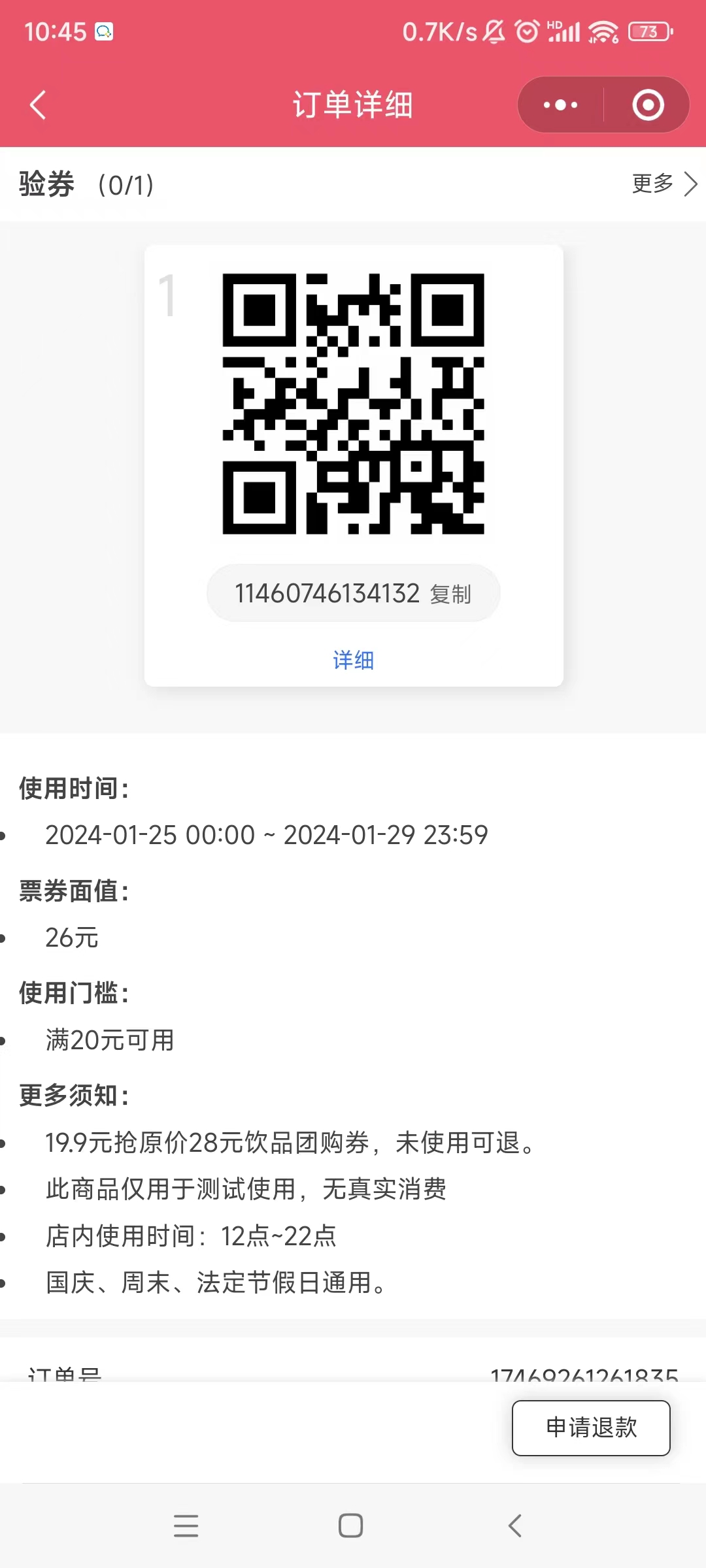
Task: Copy the voucher code via 复制
Action: click(450, 595)
